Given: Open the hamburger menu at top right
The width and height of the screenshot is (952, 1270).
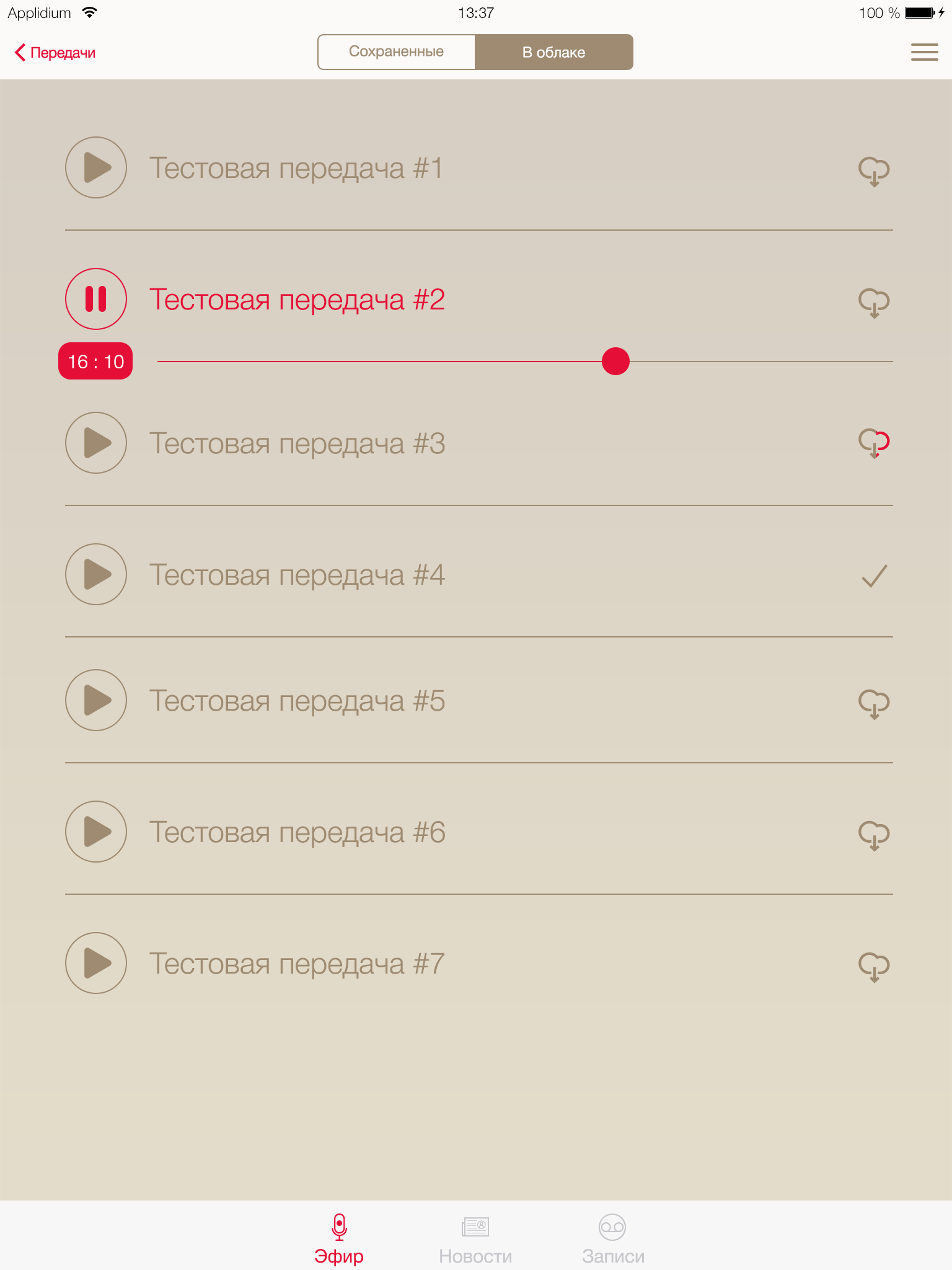Looking at the screenshot, I should 924,52.
